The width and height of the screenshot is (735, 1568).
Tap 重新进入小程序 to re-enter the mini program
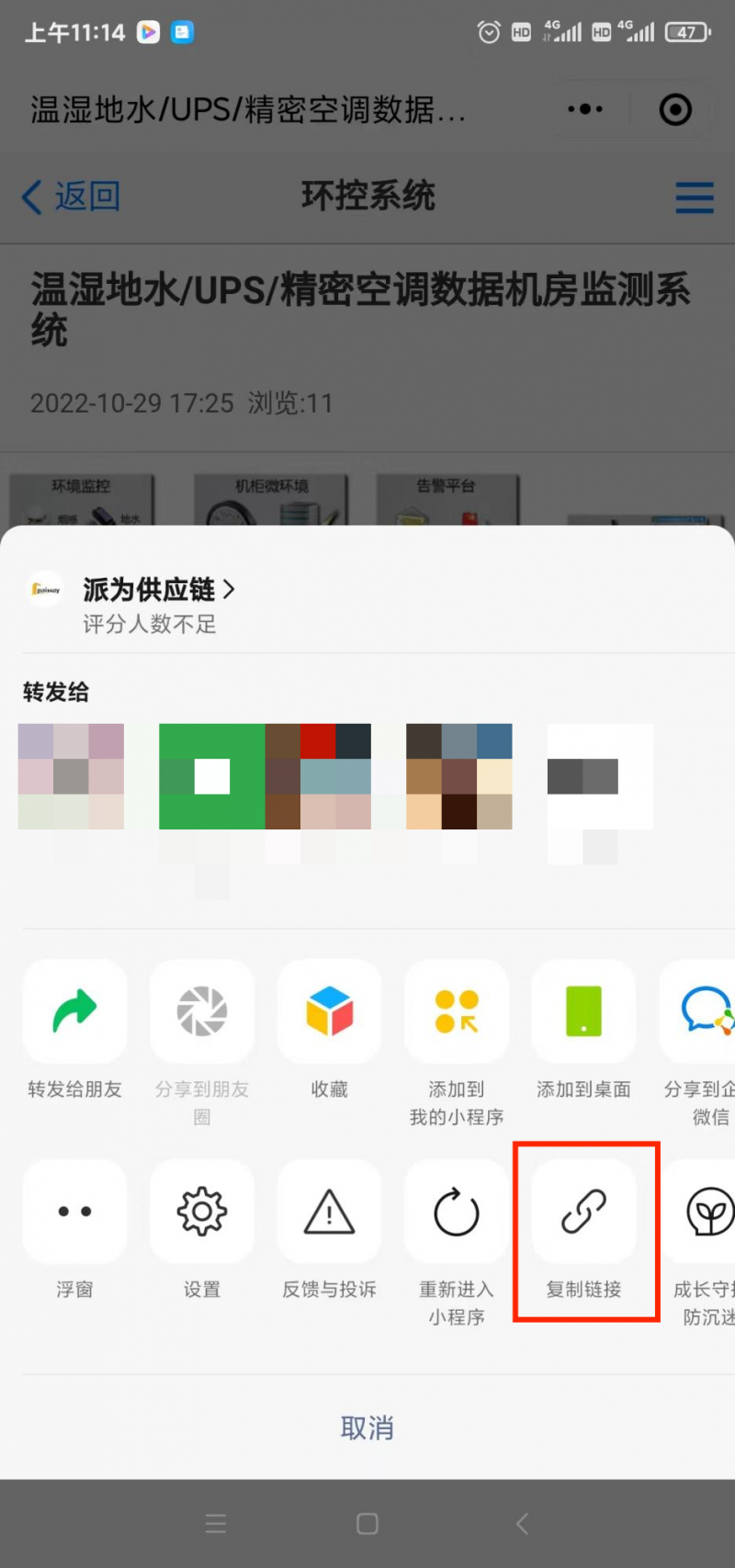pos(457,1212)
